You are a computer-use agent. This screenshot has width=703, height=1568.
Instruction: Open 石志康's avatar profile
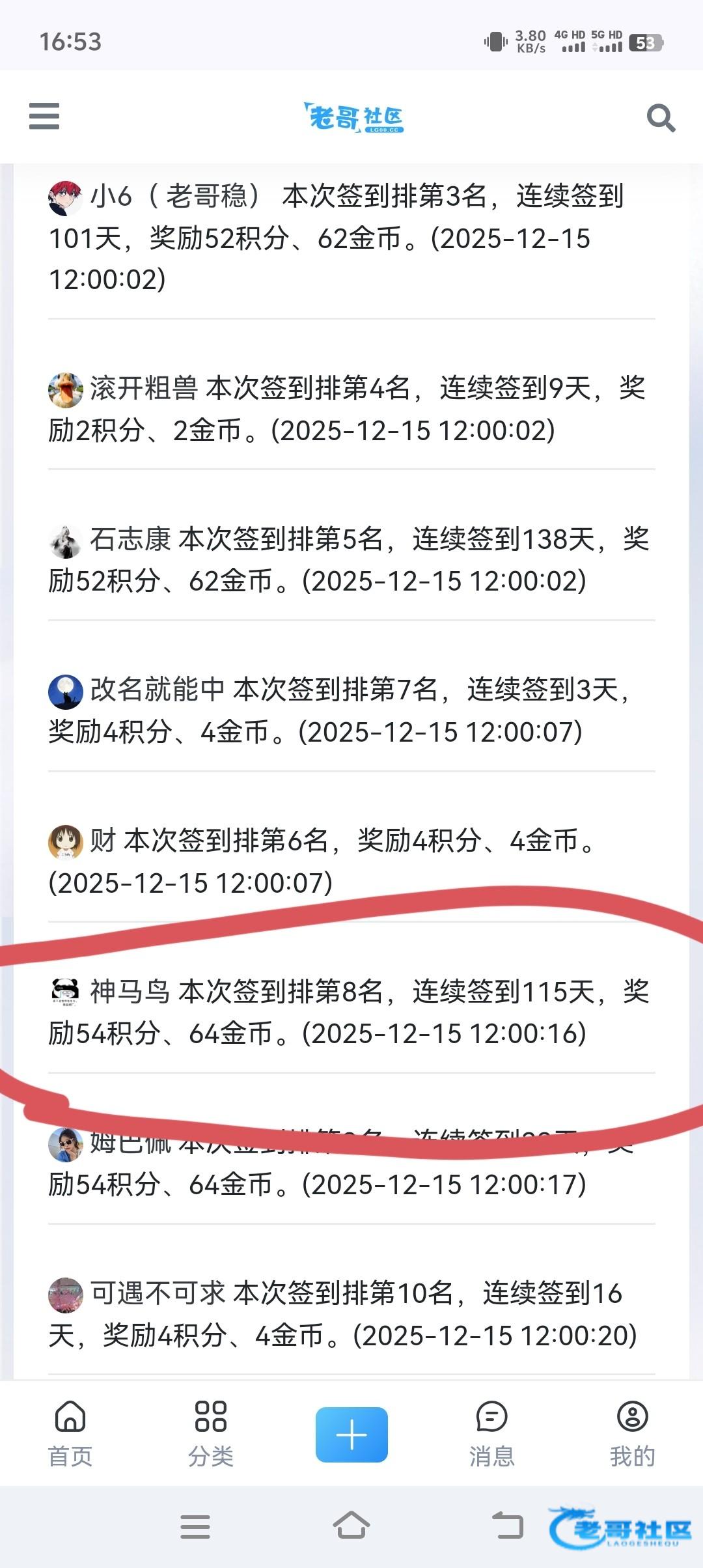pos(66,541)
